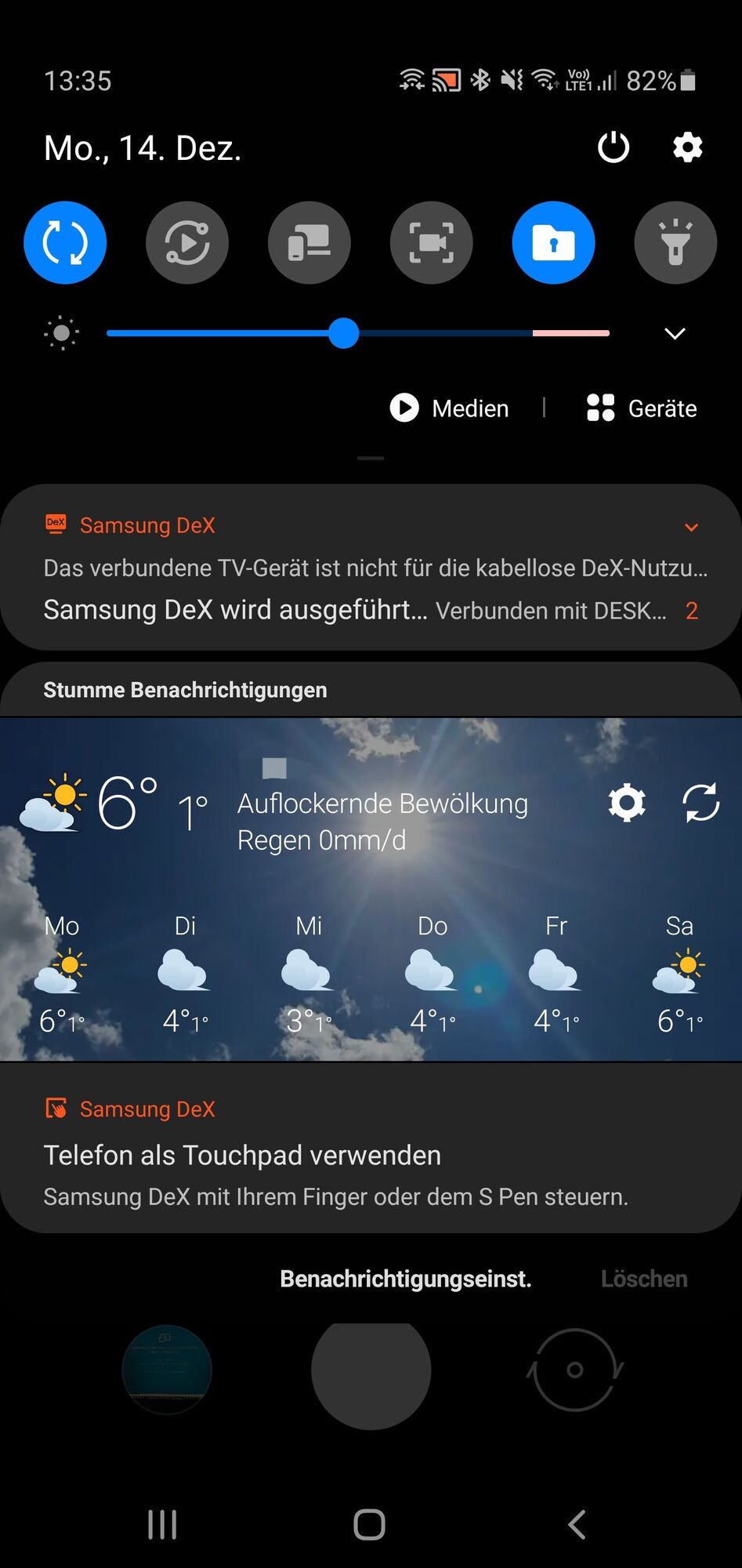742x1568 pixels.
Task: Expand the Samsung DeX notification group
Action: coord(691,527)
